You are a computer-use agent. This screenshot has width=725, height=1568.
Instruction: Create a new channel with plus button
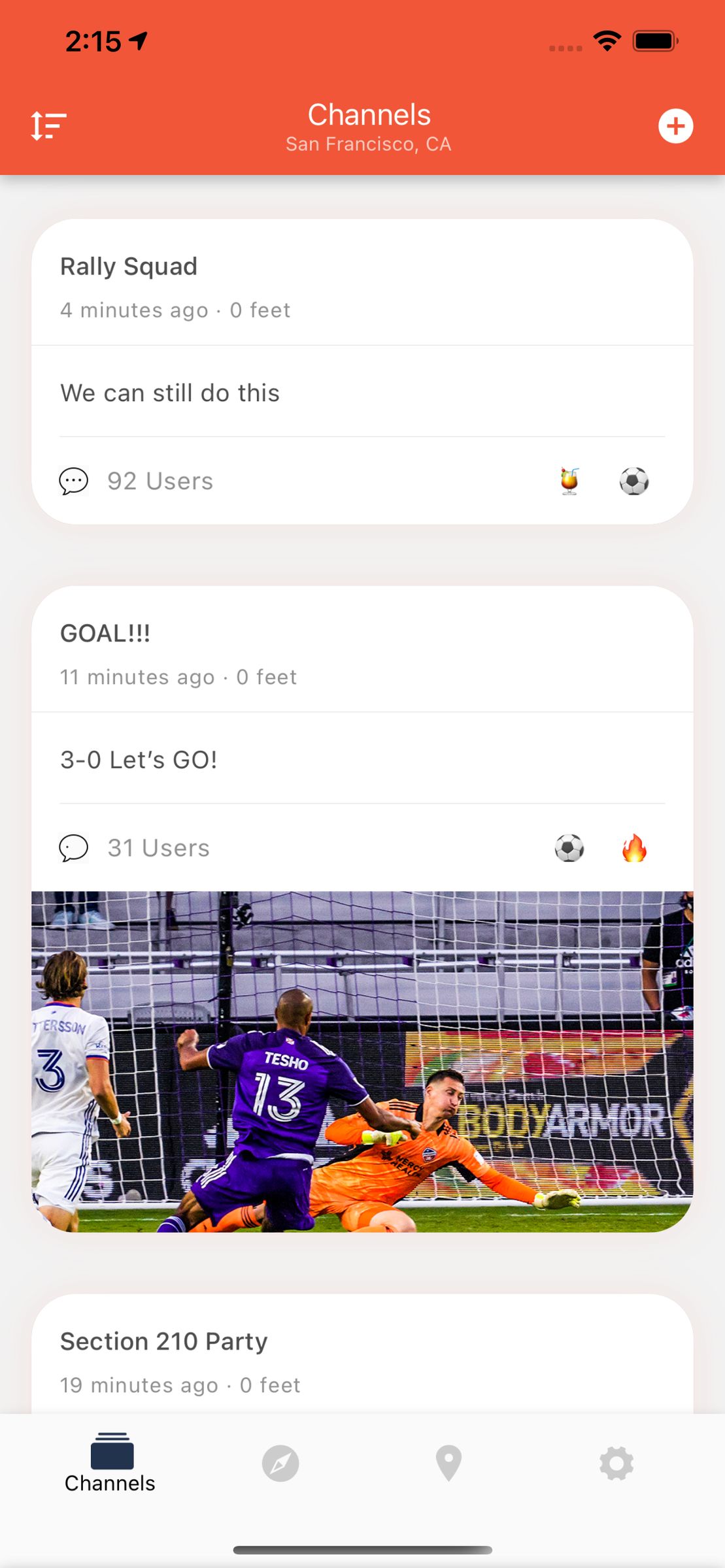(675, 125)
